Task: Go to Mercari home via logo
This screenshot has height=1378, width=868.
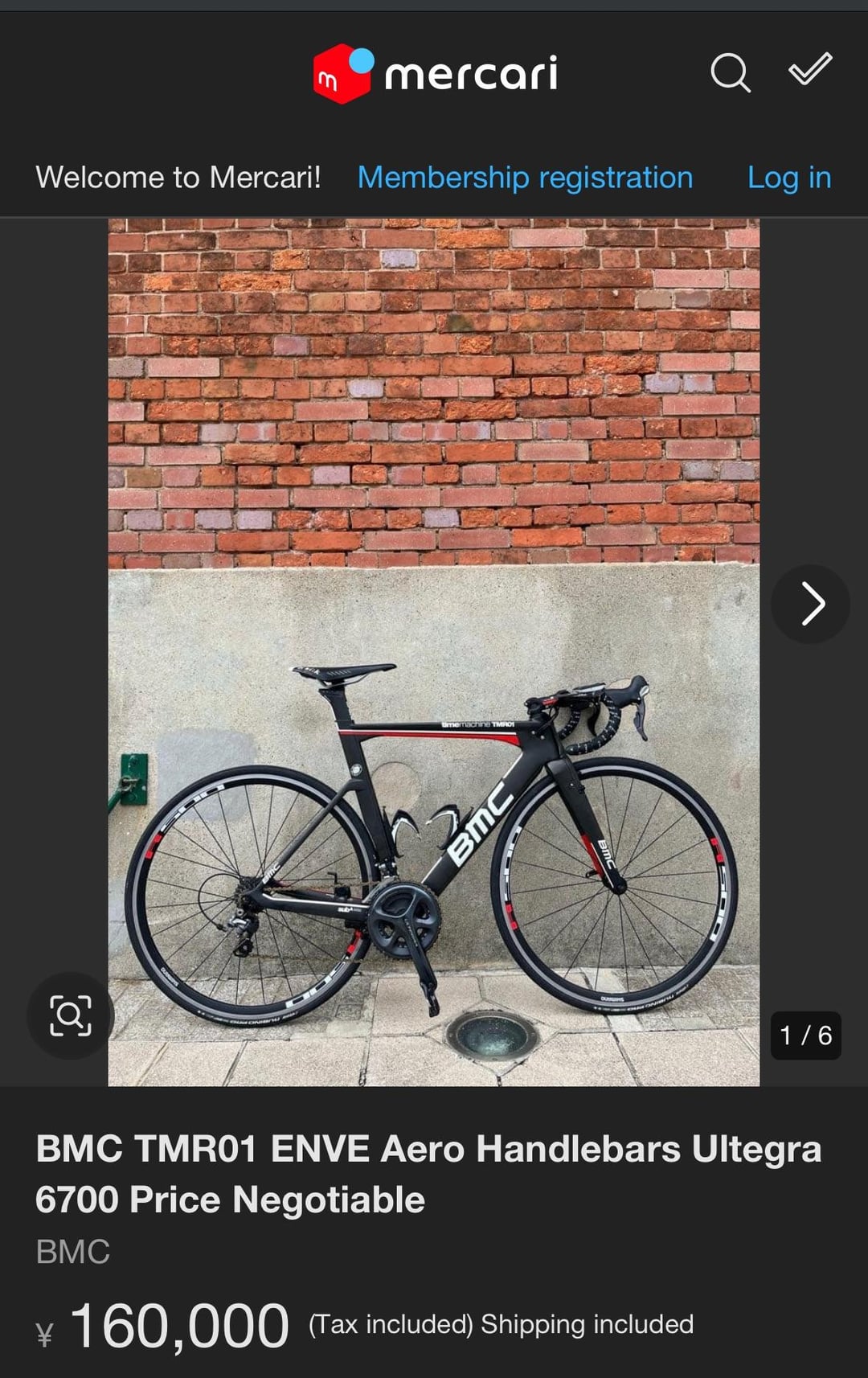Action: (435, 74)
